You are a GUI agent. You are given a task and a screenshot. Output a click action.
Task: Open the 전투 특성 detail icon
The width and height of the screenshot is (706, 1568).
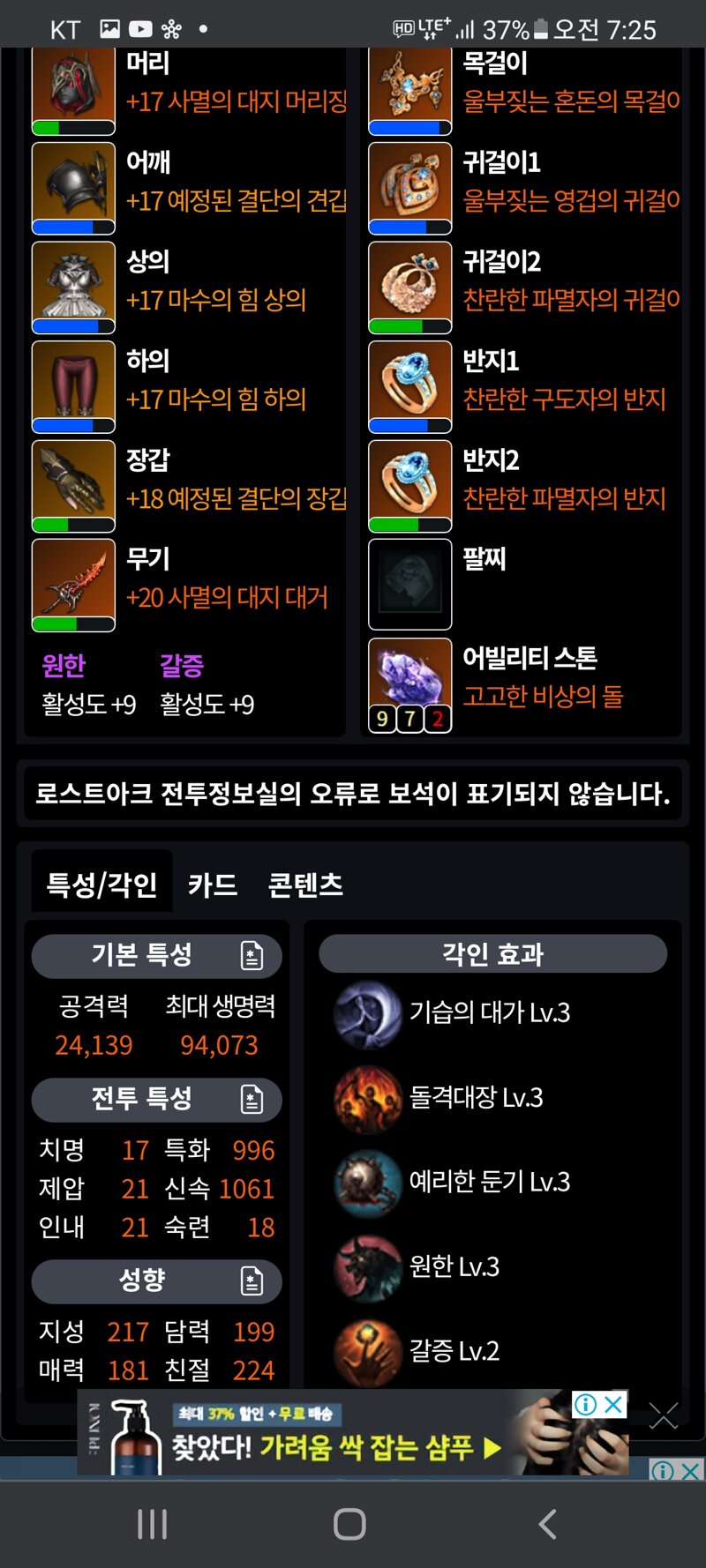[252, 1099]
